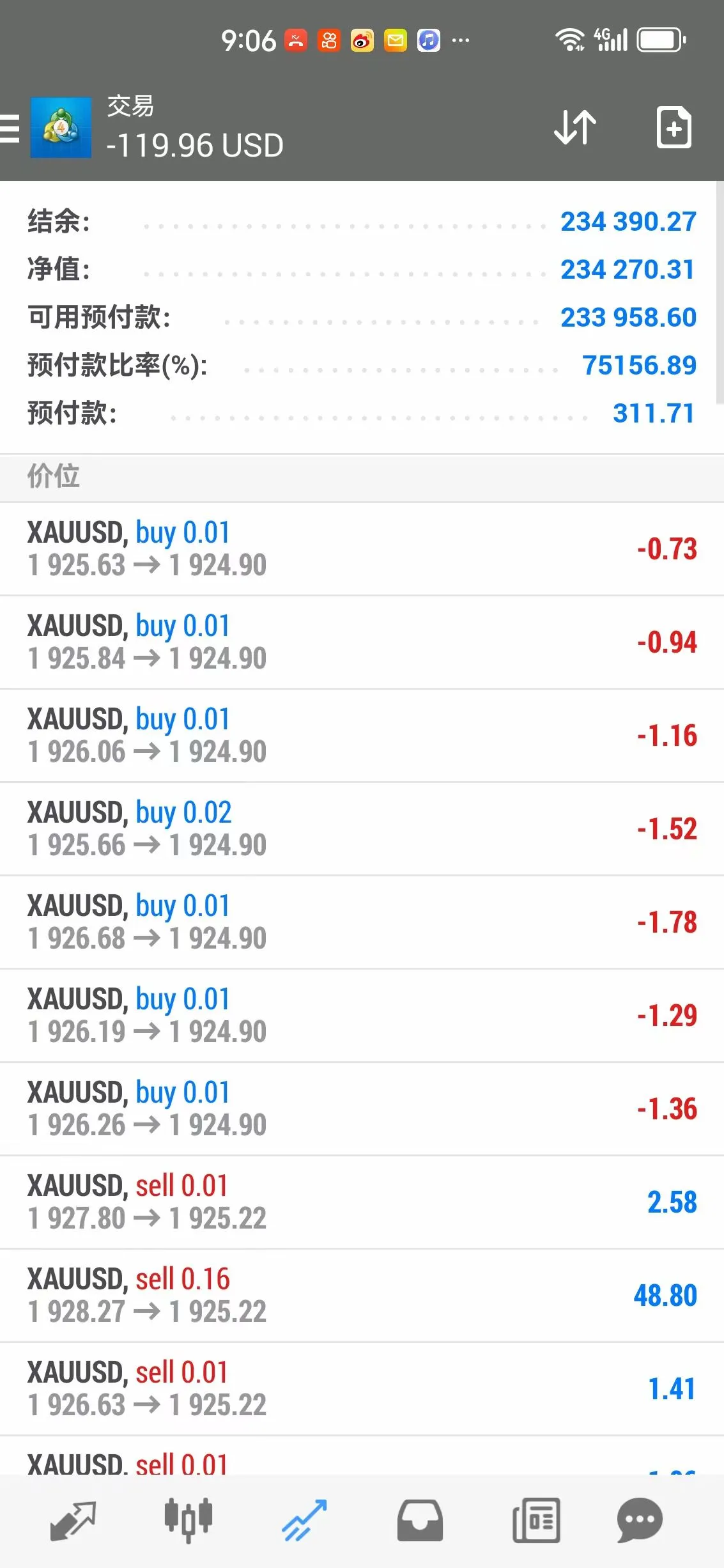Select buy 0.01 position at 1 926.06
Viewport: 724px width, 1568px height.
pos(362,736)
